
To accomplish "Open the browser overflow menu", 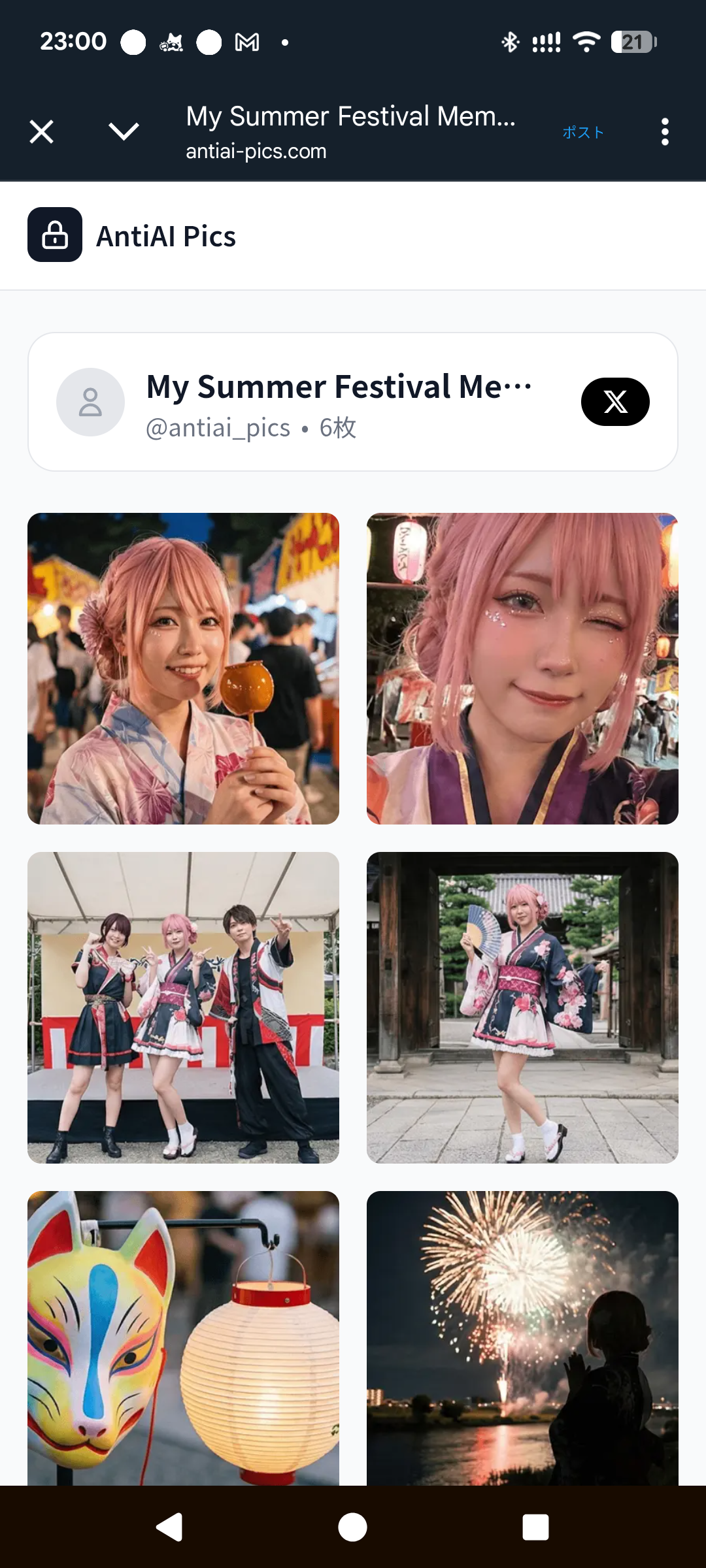I will 665,132.
